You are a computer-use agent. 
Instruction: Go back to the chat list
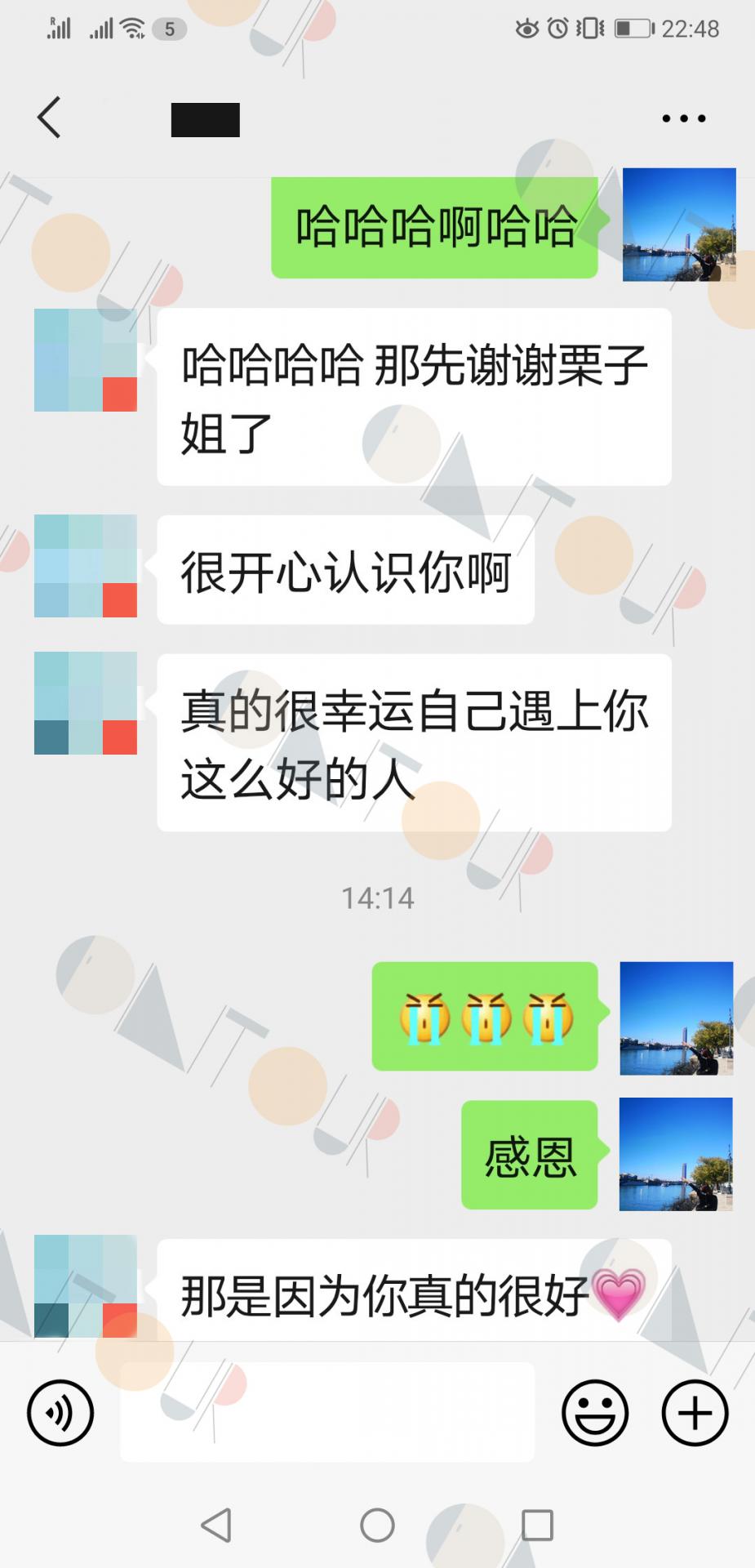[49, 118]
